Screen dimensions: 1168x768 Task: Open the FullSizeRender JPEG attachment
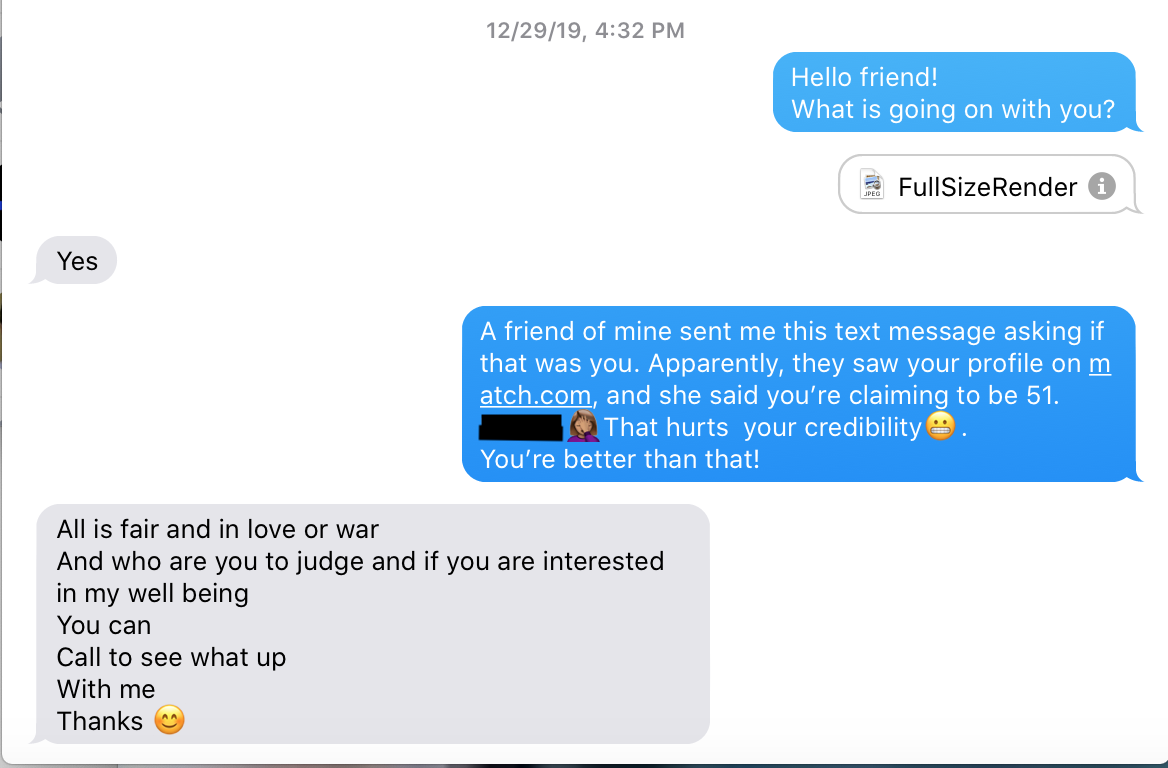(x=971, y=186)
